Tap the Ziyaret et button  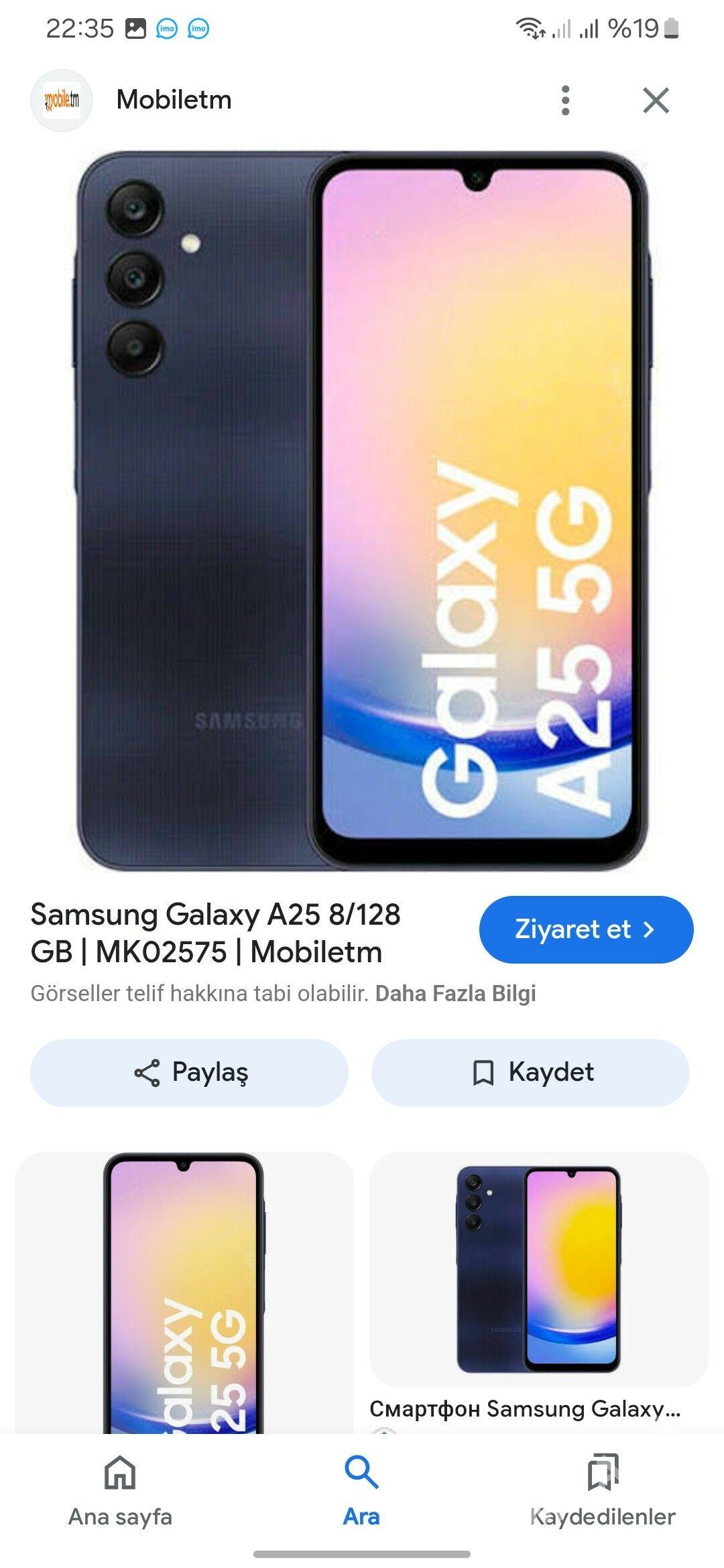585,929
